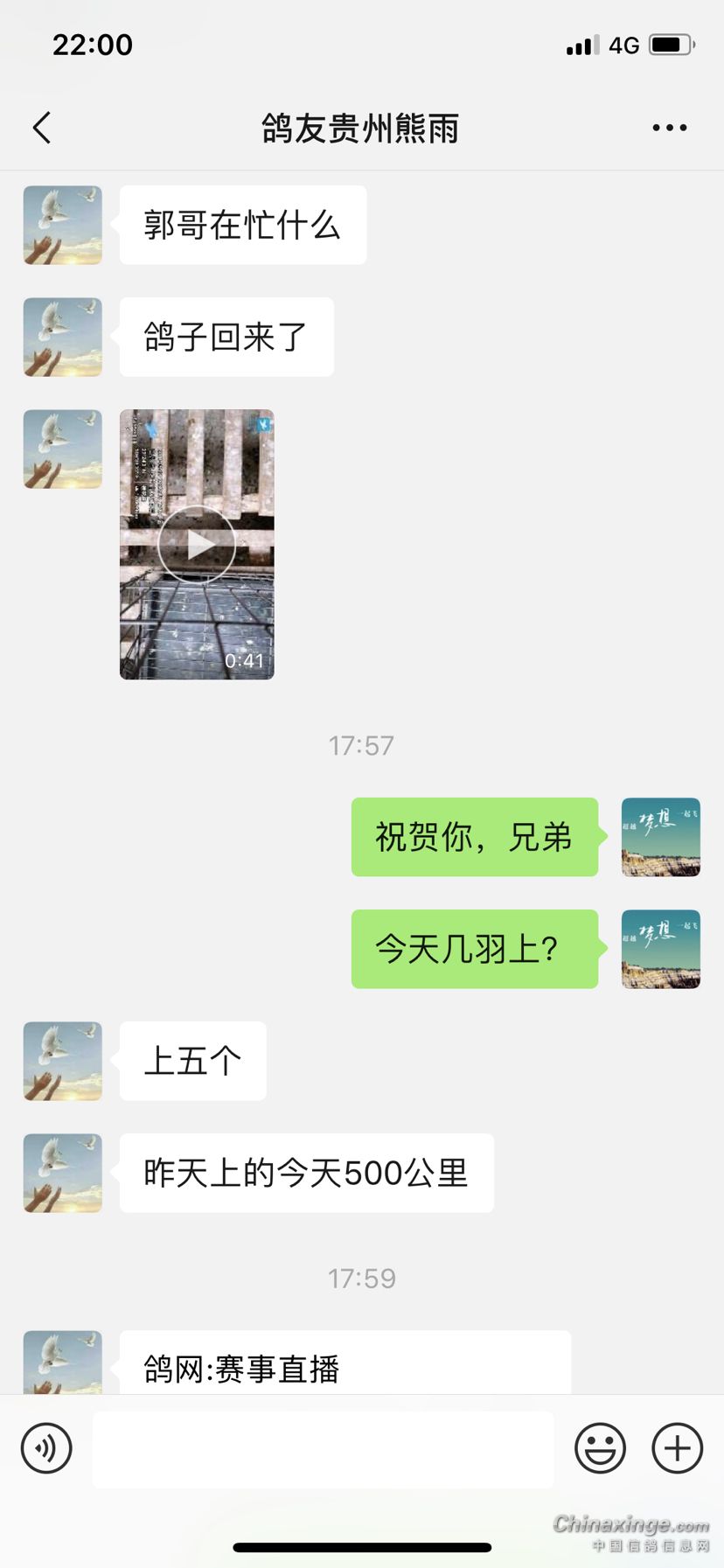Switch to voice message input
This screenshot has height=1568, width=724.
(46, 1448)
